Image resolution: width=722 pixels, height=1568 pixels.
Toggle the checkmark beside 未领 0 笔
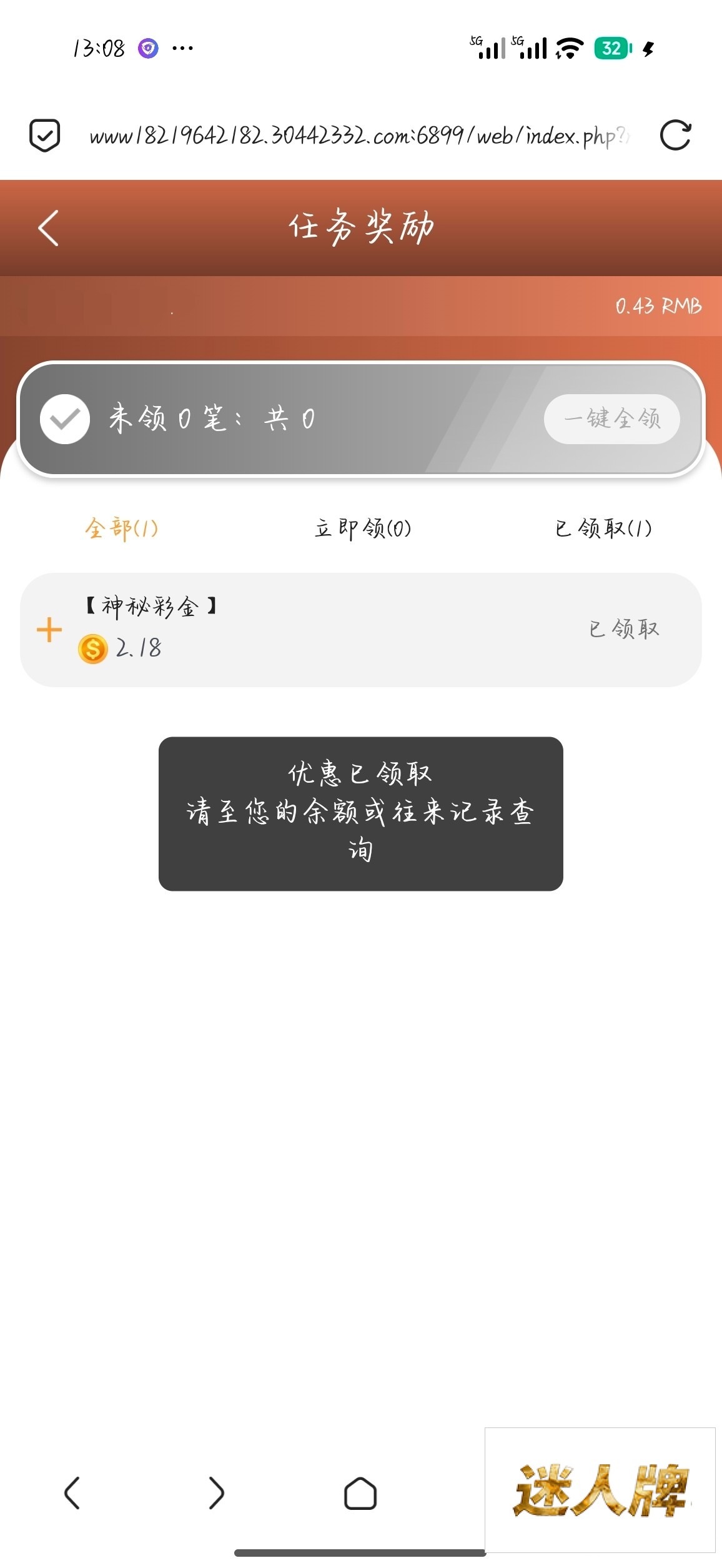coord(65,419)
